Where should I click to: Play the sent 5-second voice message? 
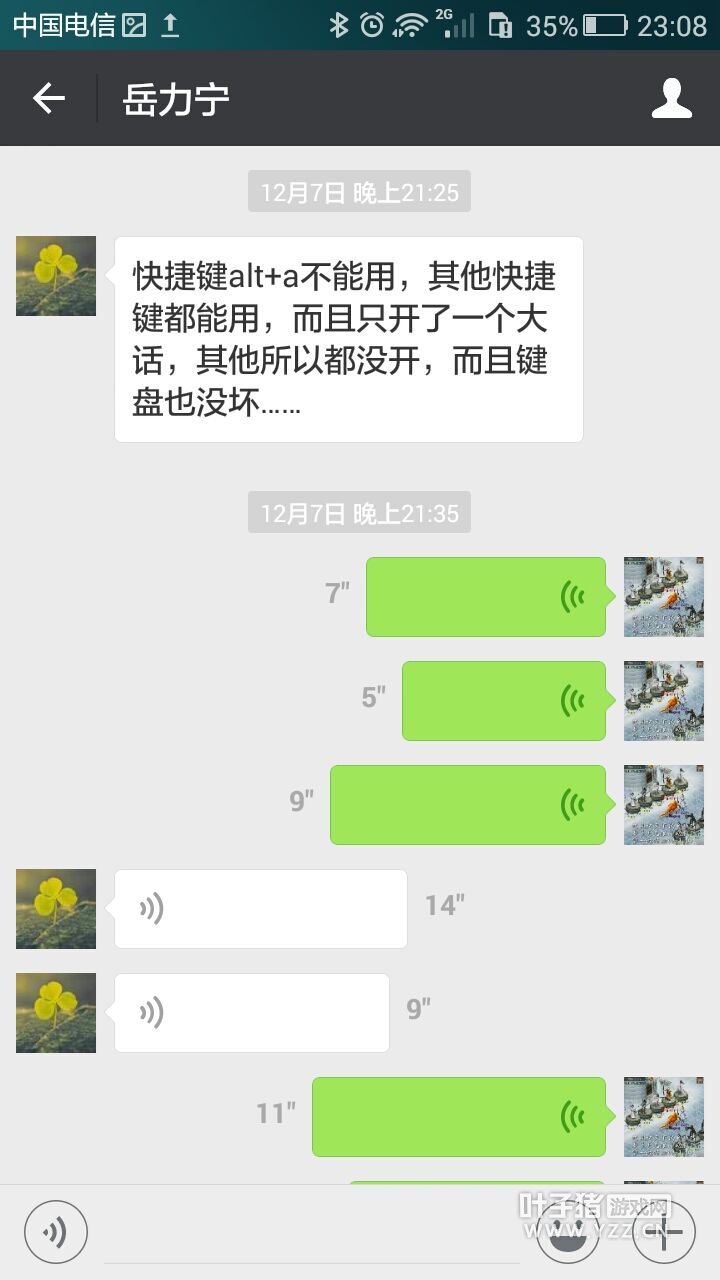503,701
